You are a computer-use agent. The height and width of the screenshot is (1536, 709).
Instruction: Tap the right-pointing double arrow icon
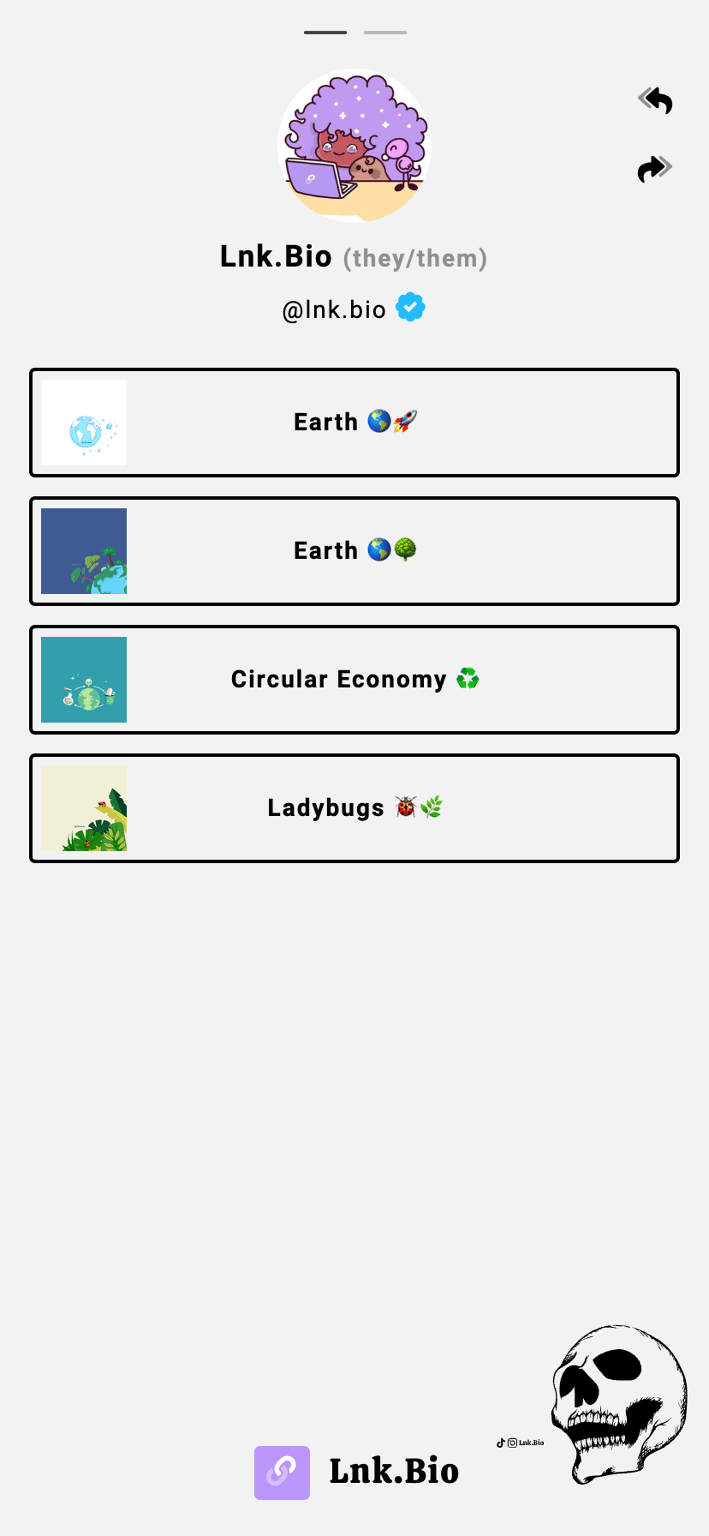[655, 169]
